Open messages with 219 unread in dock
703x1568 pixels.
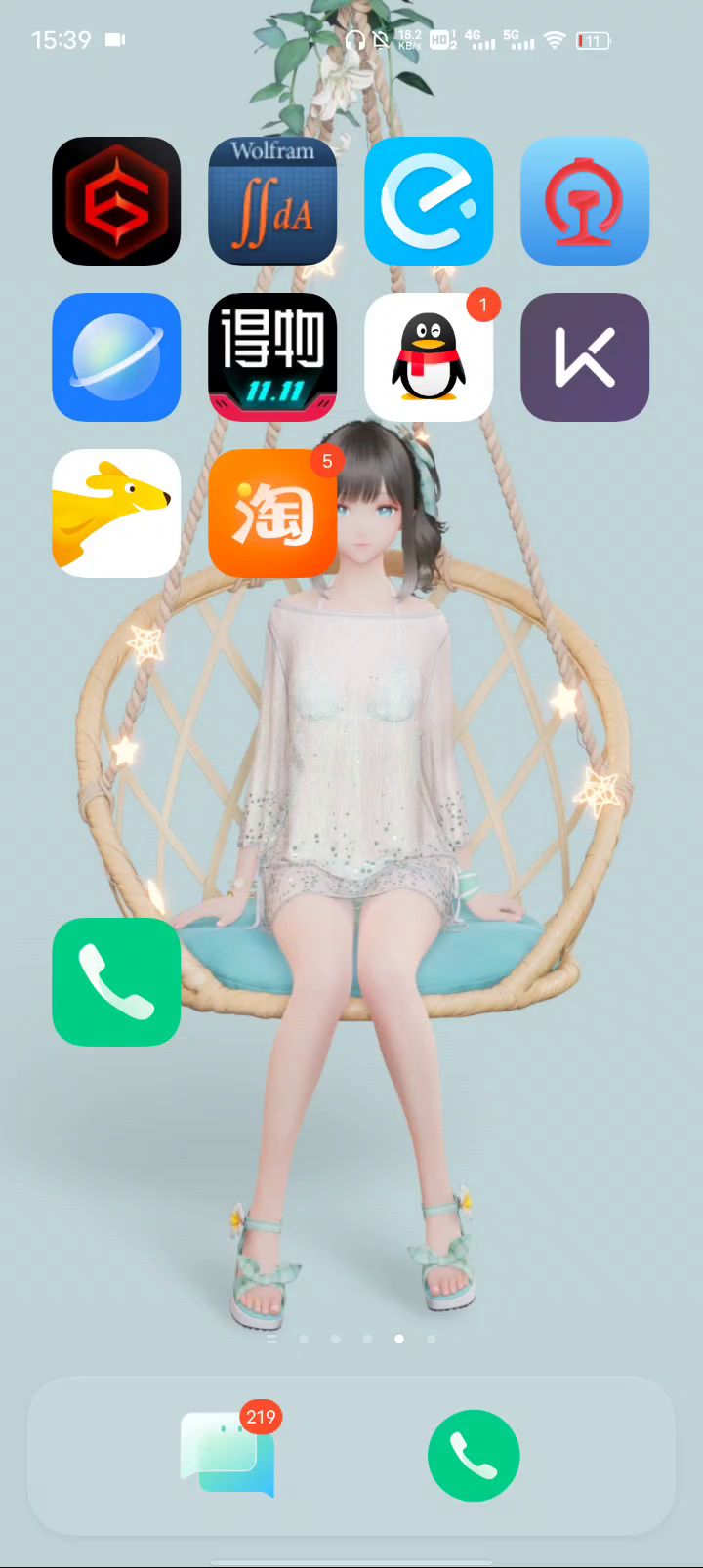pos(228,1455)
